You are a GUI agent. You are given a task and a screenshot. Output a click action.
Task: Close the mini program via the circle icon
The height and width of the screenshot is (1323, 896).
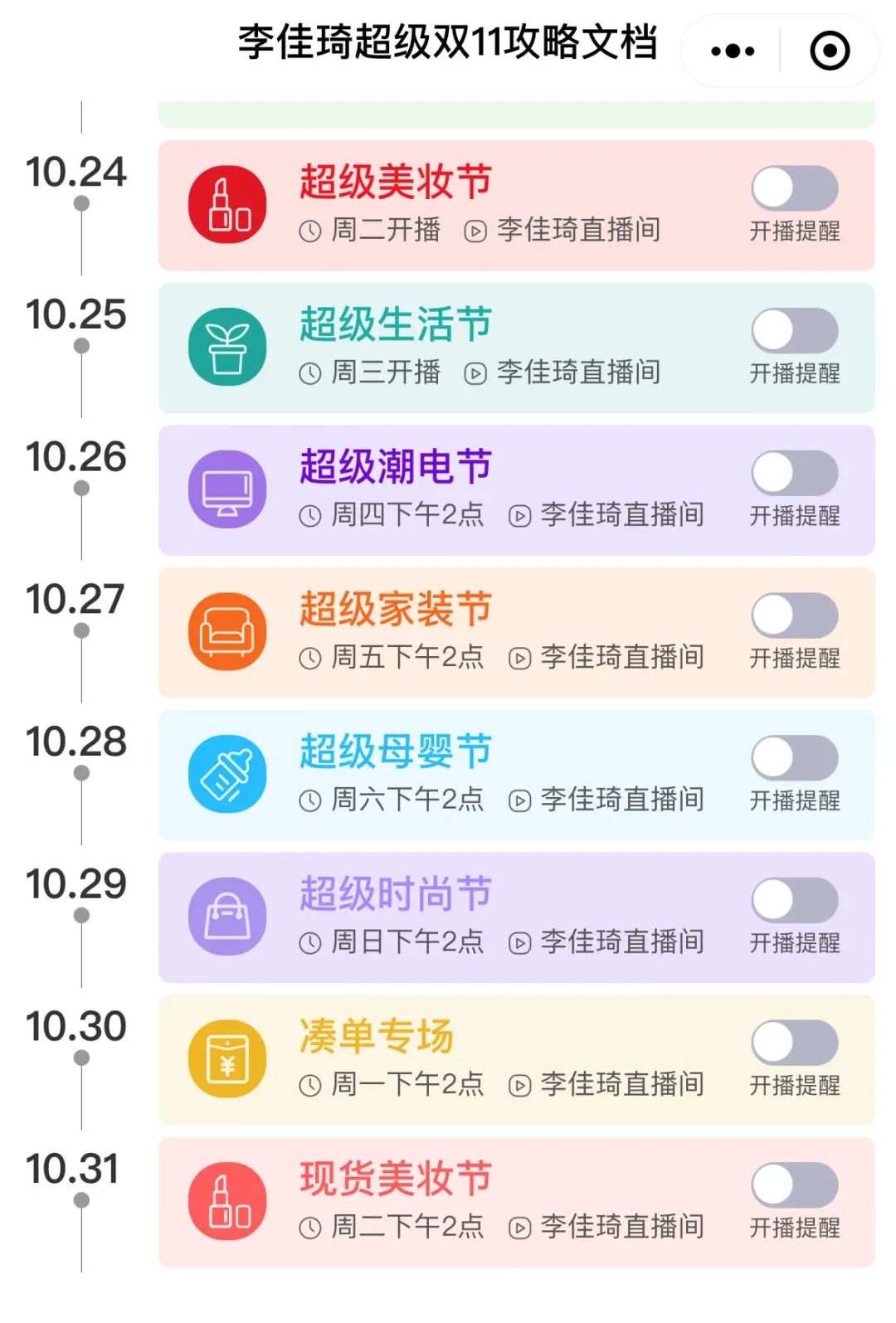coord(829,51)
